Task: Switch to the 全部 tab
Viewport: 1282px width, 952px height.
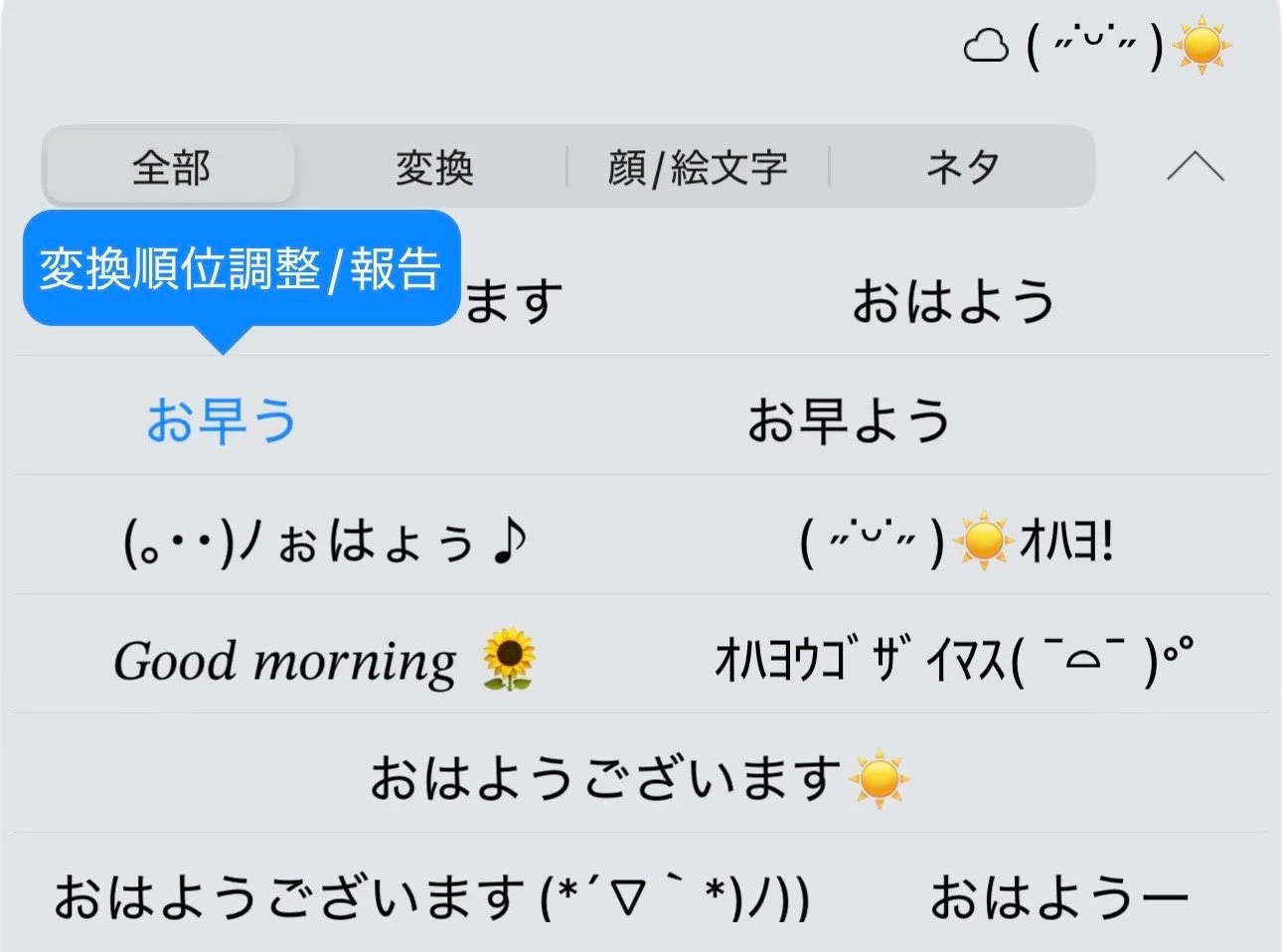Action: (x=171, y=167)
